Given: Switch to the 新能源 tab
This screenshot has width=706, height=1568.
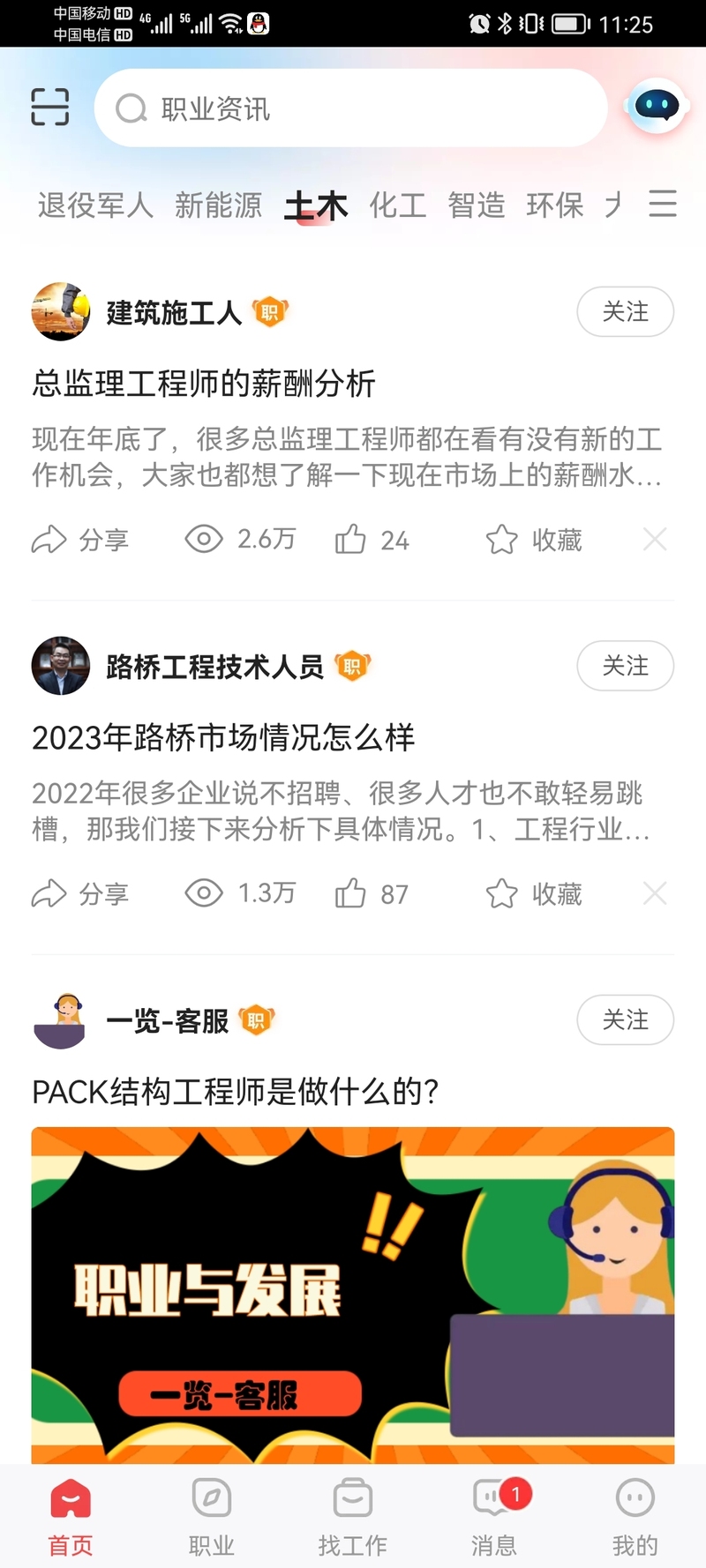Looking at the screenshot, I should click(218, 205).
